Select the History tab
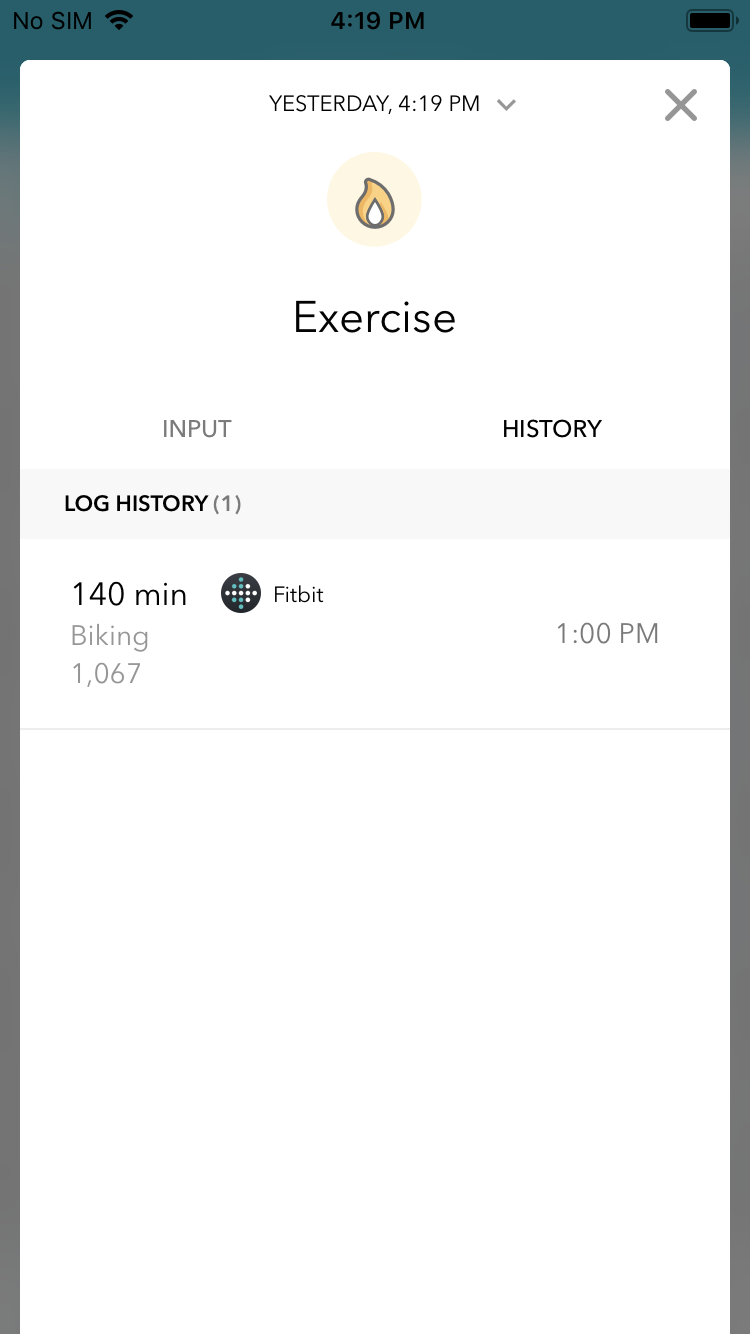 click(x=552, y=429)
